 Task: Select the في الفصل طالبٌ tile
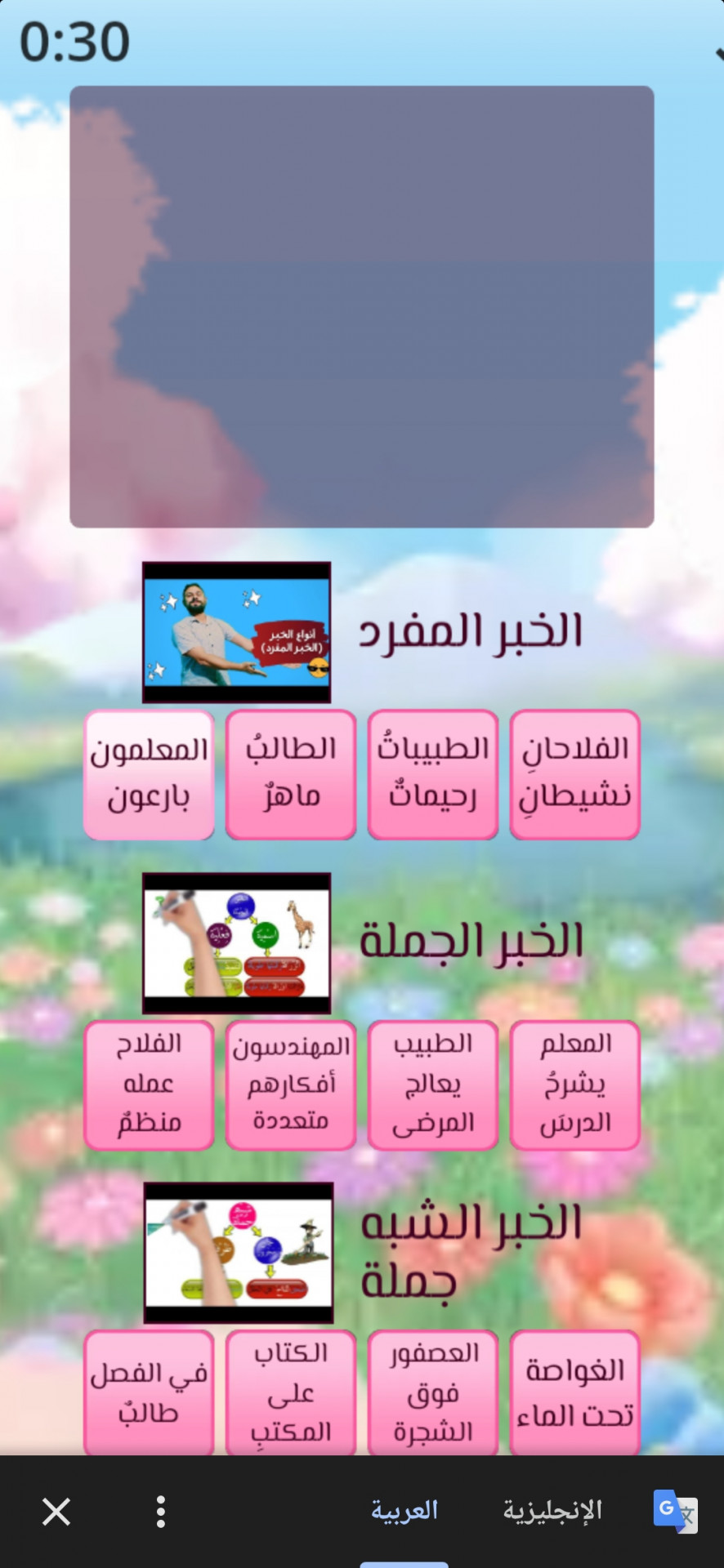(x=149, y=1392)
